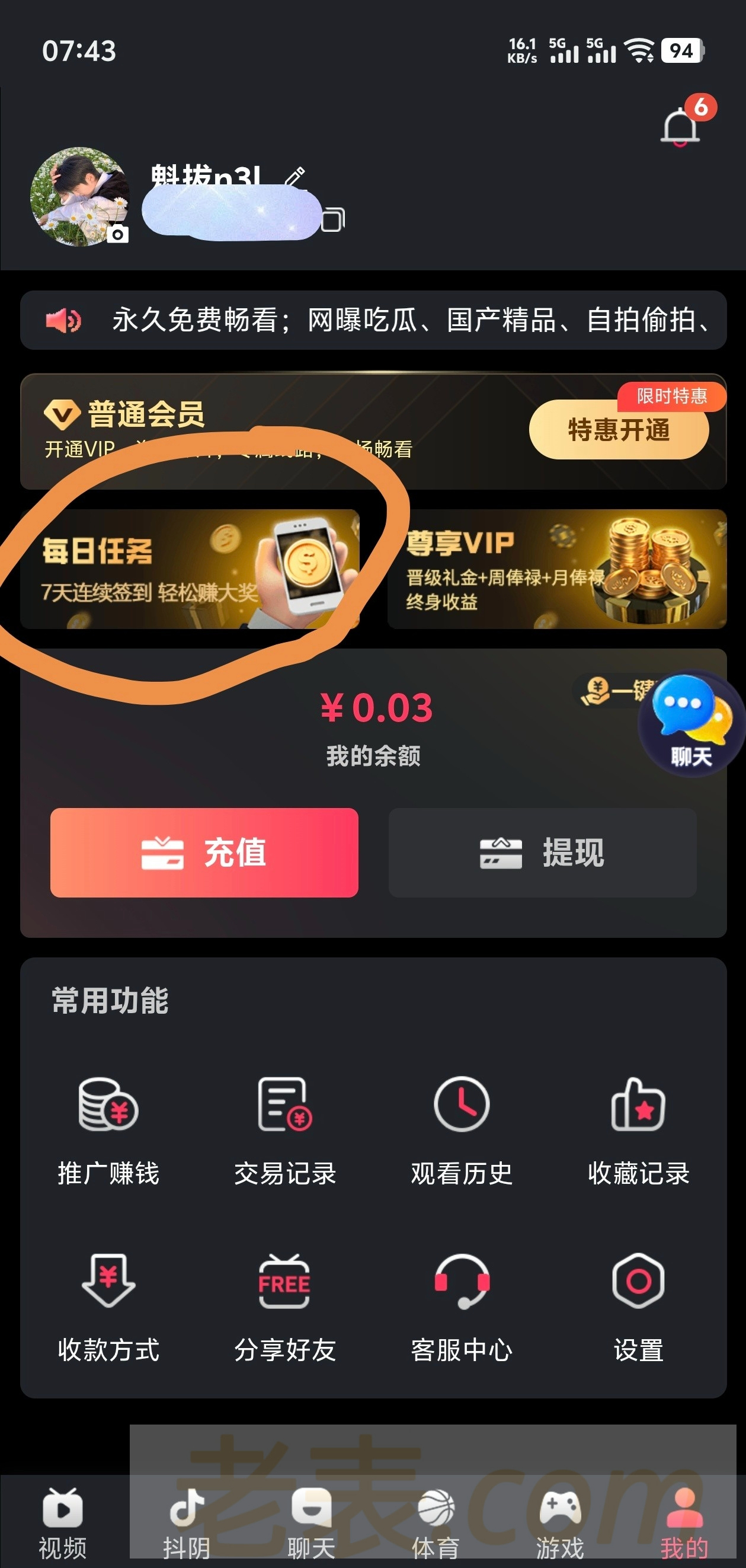Edit nickname with the pencil icon
The image size is (746, 1568).
click(x=295, y=177)
